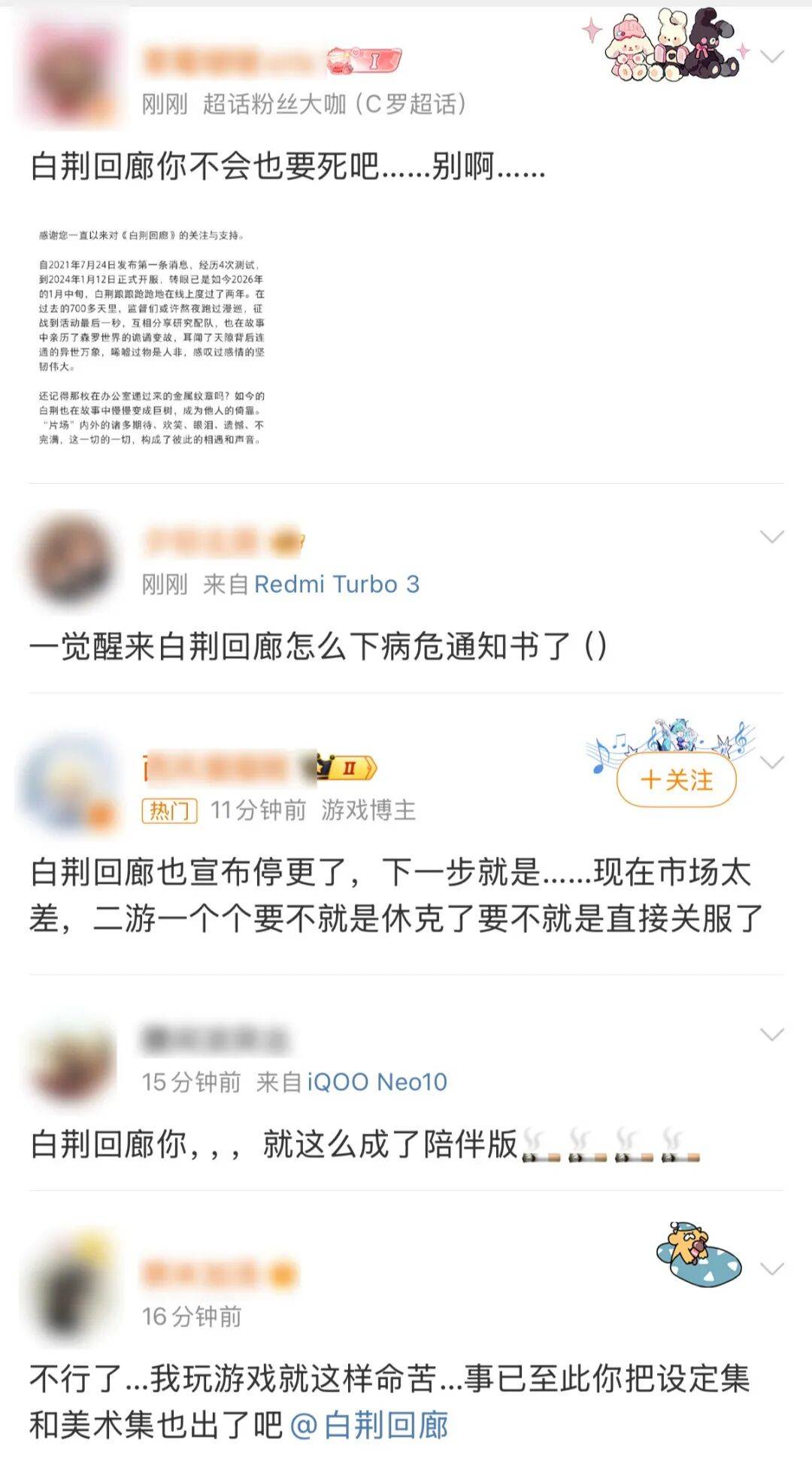The width and height of the screenshot is (812, 1482).
Task: Open the post options chevron for the C罗超话 post
Action: 772,57
